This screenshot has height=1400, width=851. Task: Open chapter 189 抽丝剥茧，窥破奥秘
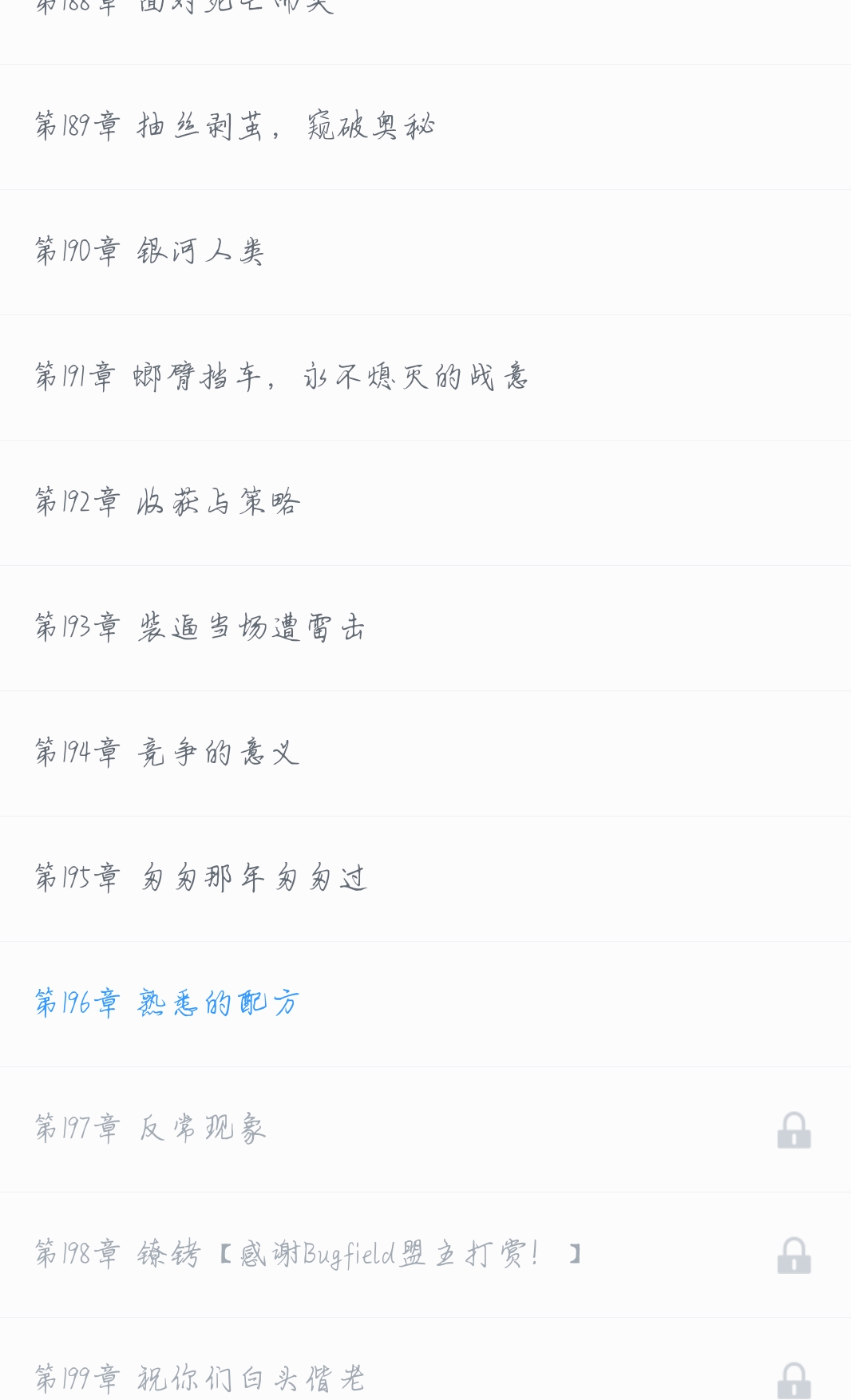pyautogui.click(x=235, y=126)
